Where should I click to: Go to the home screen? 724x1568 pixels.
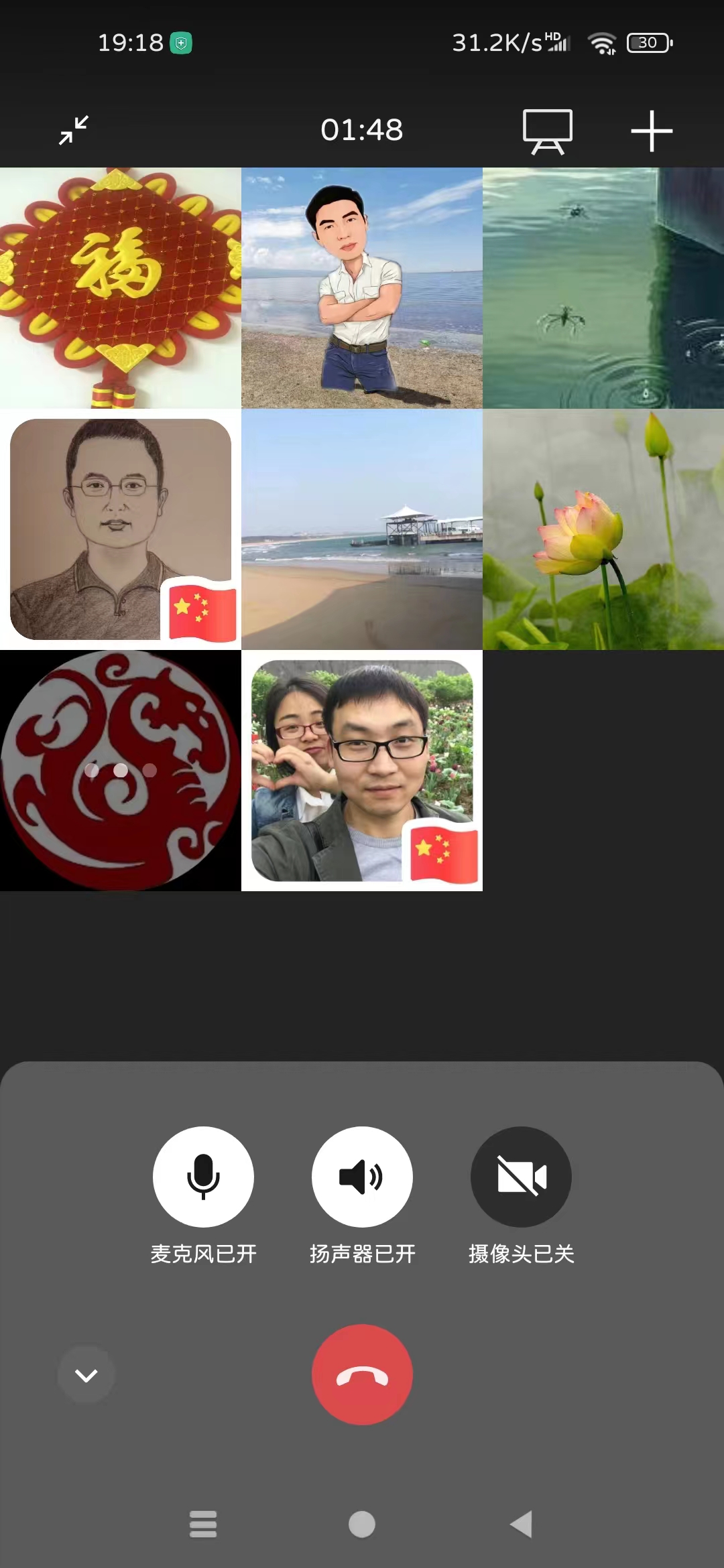pyautogui.click(x=362, y=1524)
